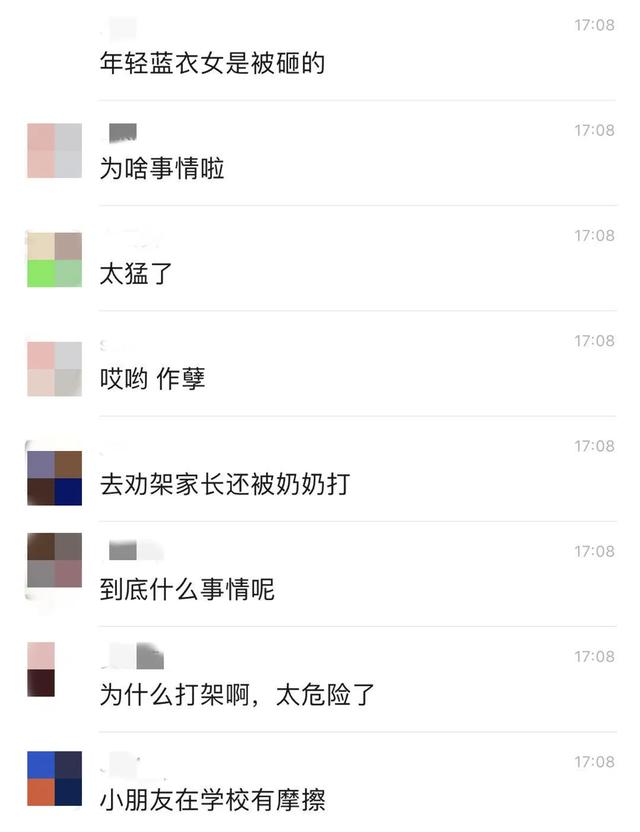
Task: Open the message 年轻蓝衣女是被砸的
Action: coord(212,64)
